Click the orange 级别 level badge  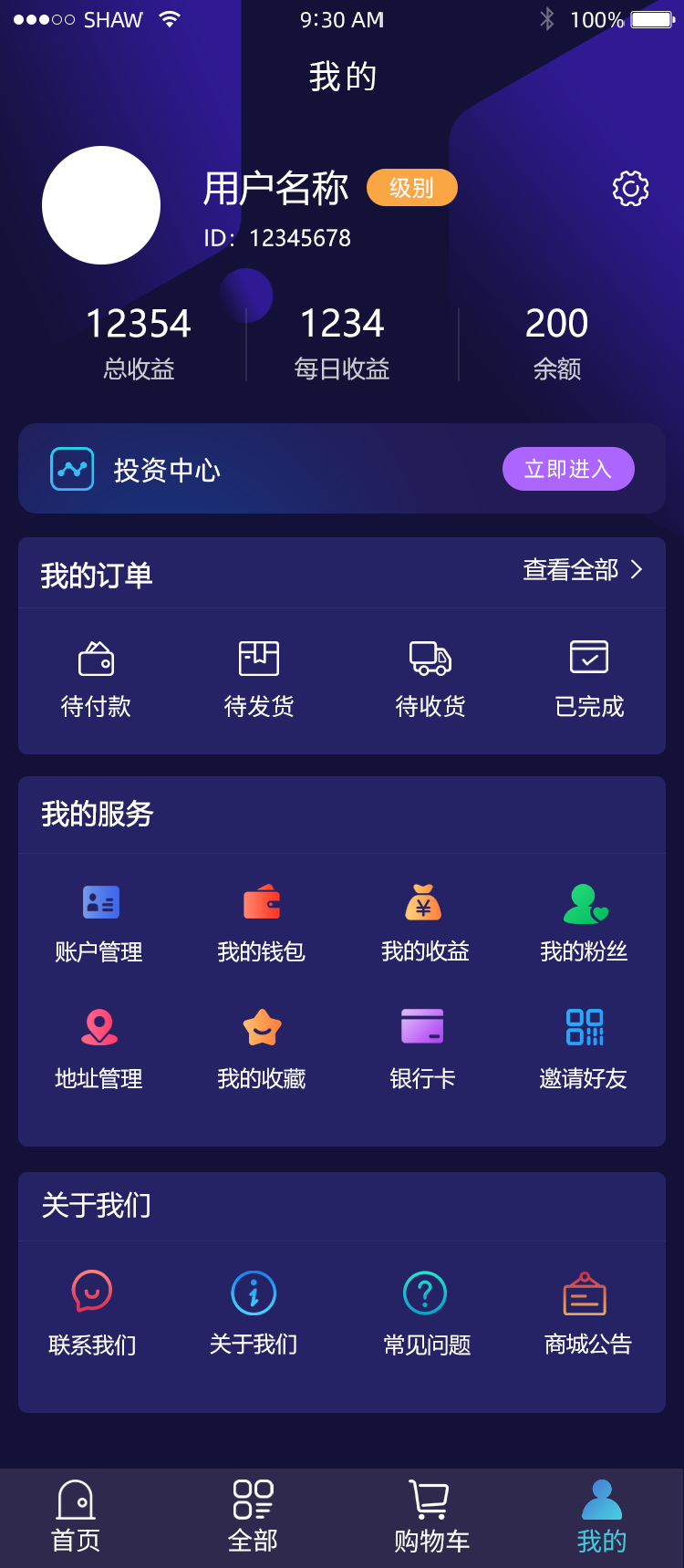coord(411,187)
